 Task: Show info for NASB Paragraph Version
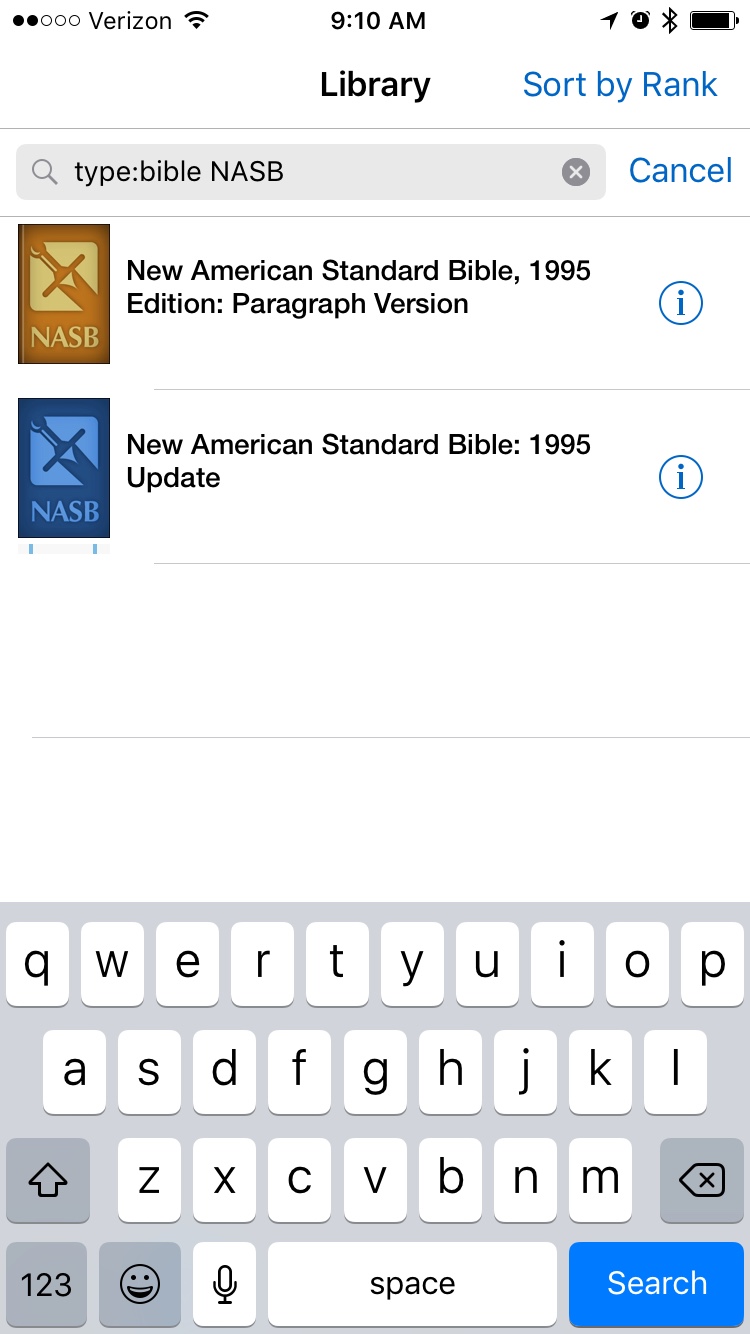coord(681,303)
